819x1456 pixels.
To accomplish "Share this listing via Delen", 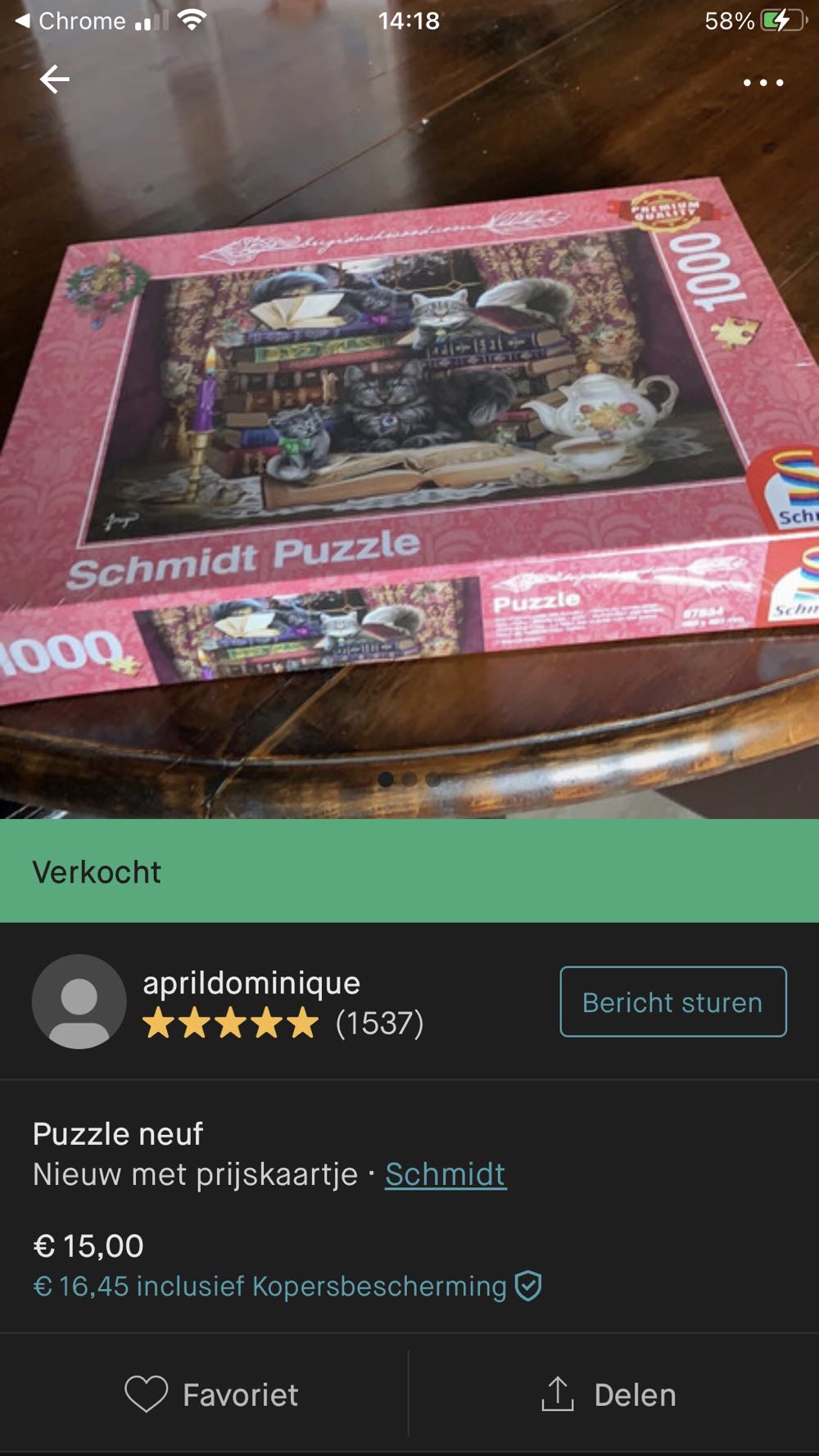I will (609, 1395).
